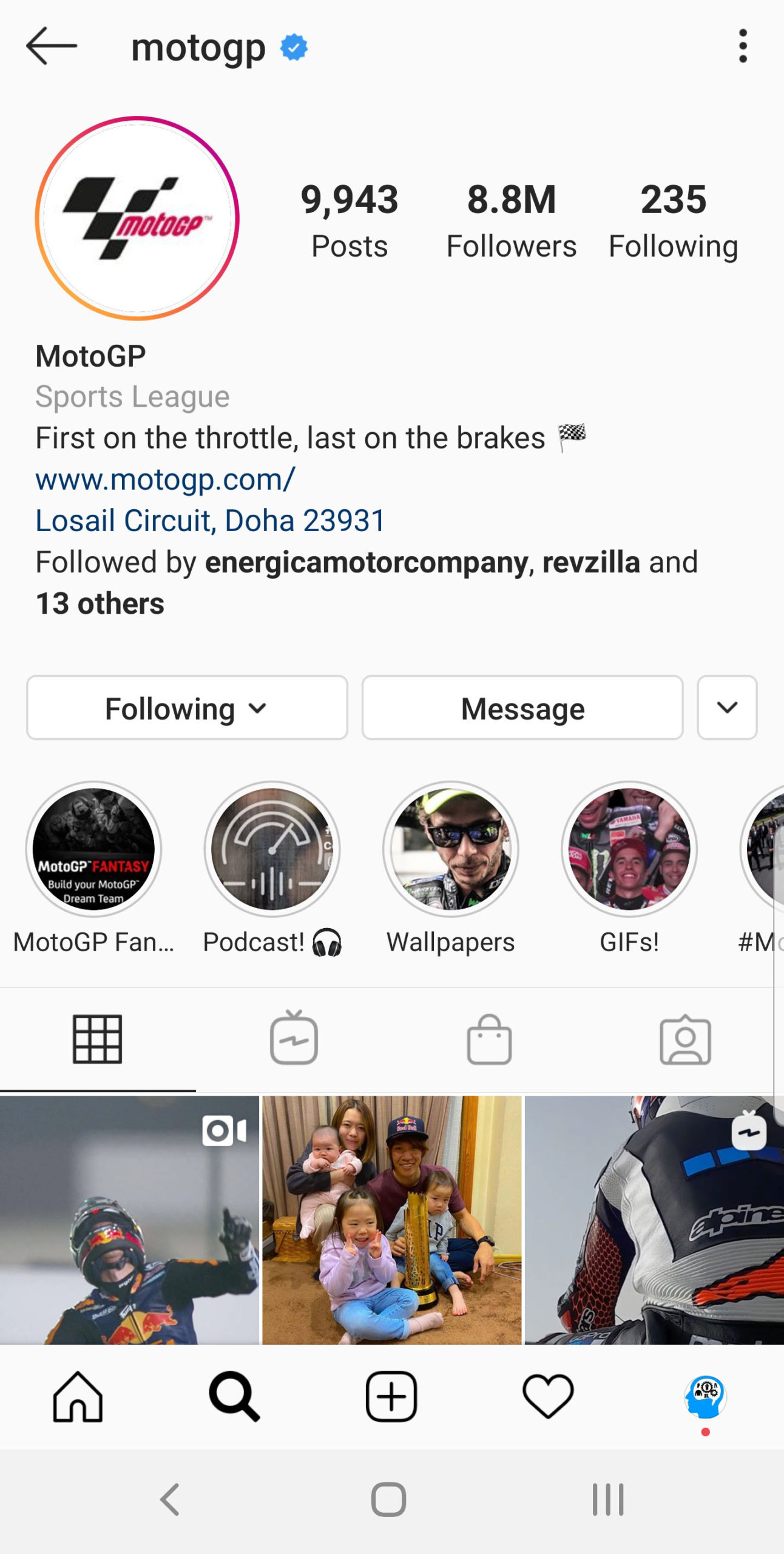Image resolution: width=784 pixels, height=1554 pixels.
Task: Open the www.motogp.com link
Action: tap(165, 480)
